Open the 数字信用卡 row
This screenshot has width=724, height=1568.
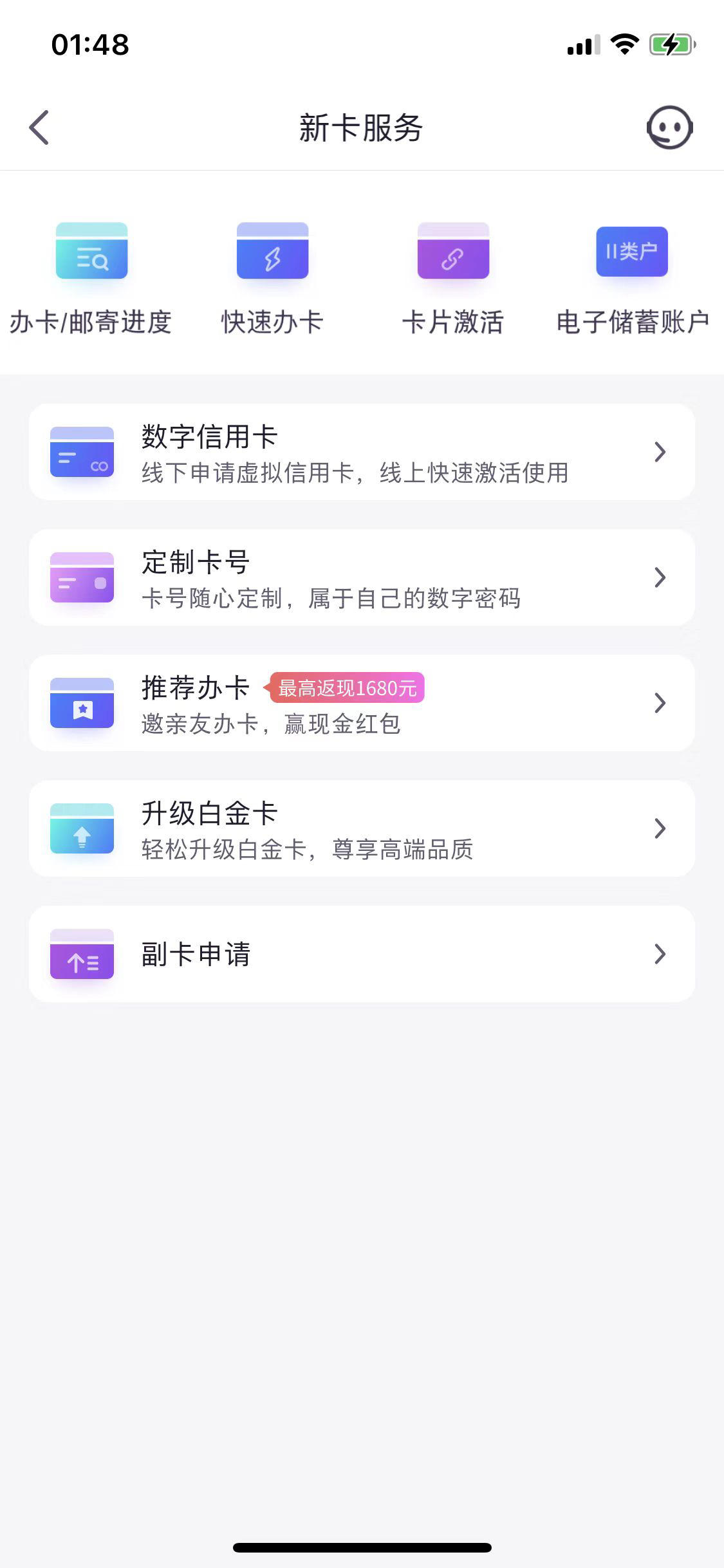tap(362, 452)
